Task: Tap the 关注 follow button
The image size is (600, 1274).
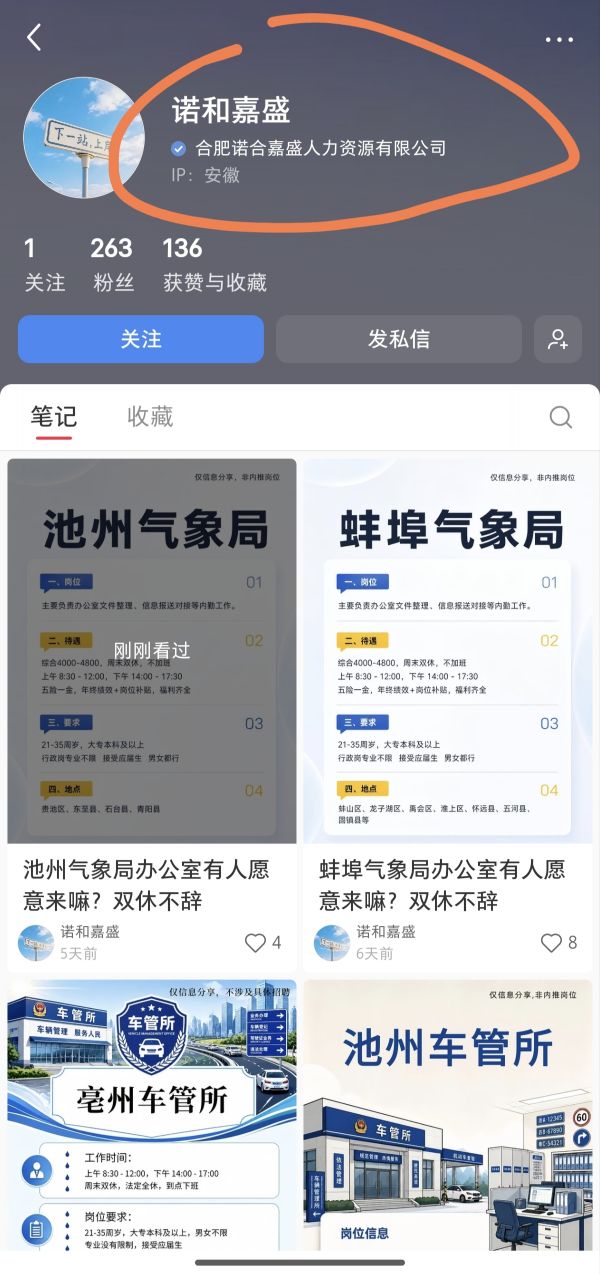Action: 141,339
